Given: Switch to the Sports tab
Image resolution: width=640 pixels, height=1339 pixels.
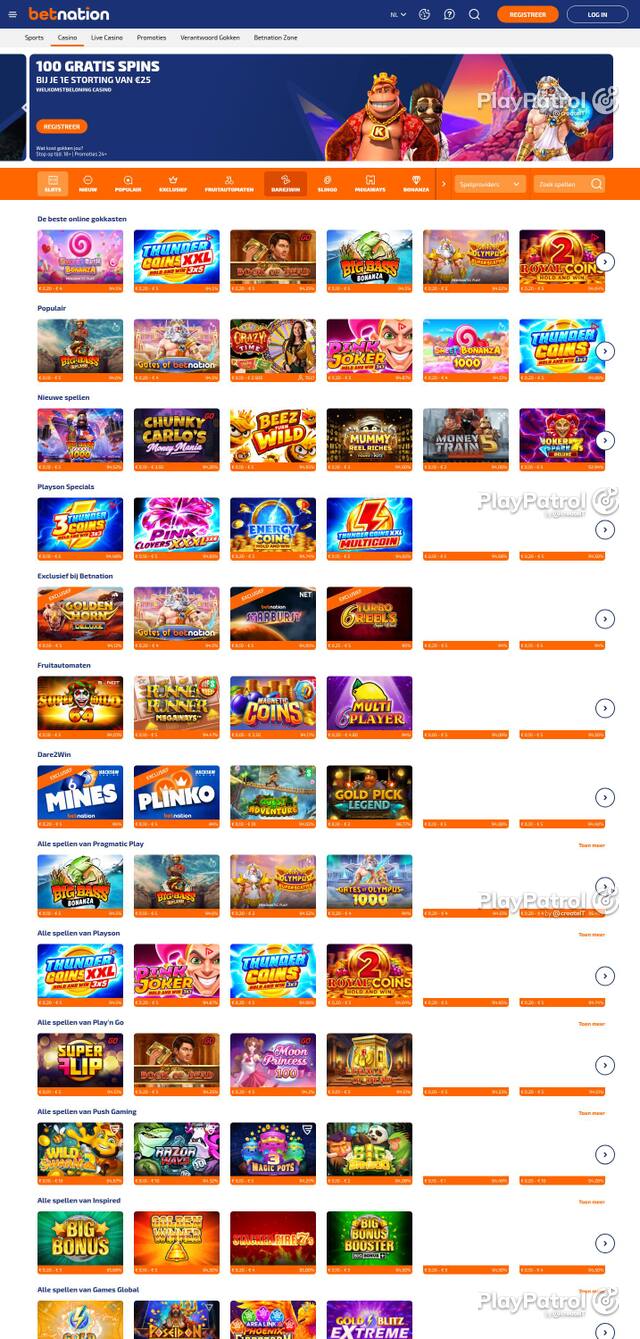Looking at the screenshot, I should 34,37.
